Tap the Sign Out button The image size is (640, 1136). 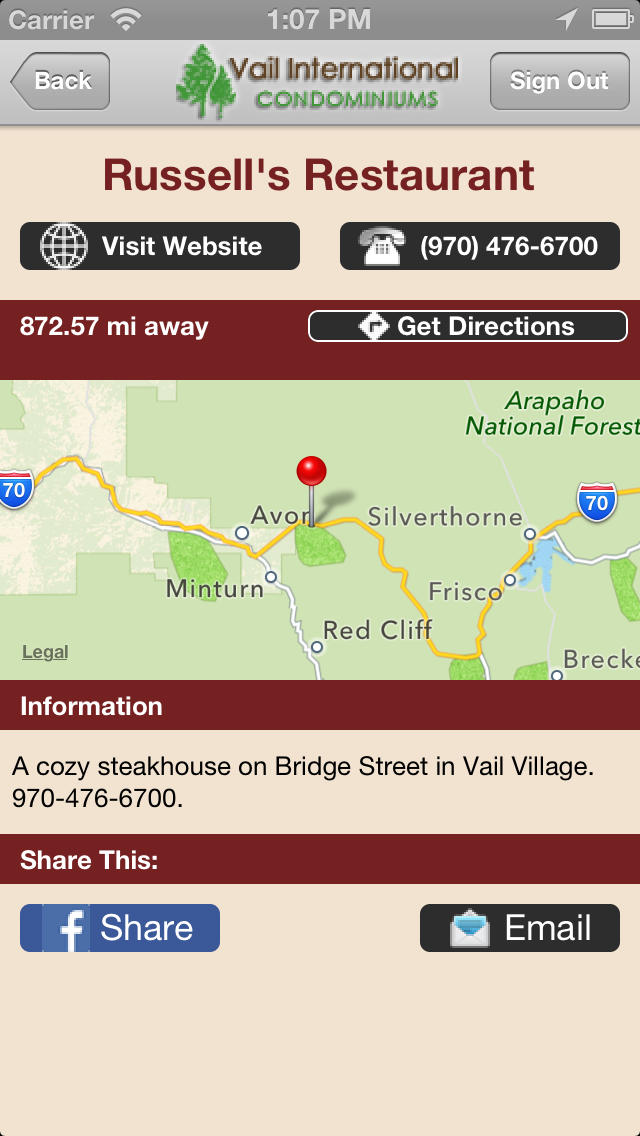(x=560, y=81)
